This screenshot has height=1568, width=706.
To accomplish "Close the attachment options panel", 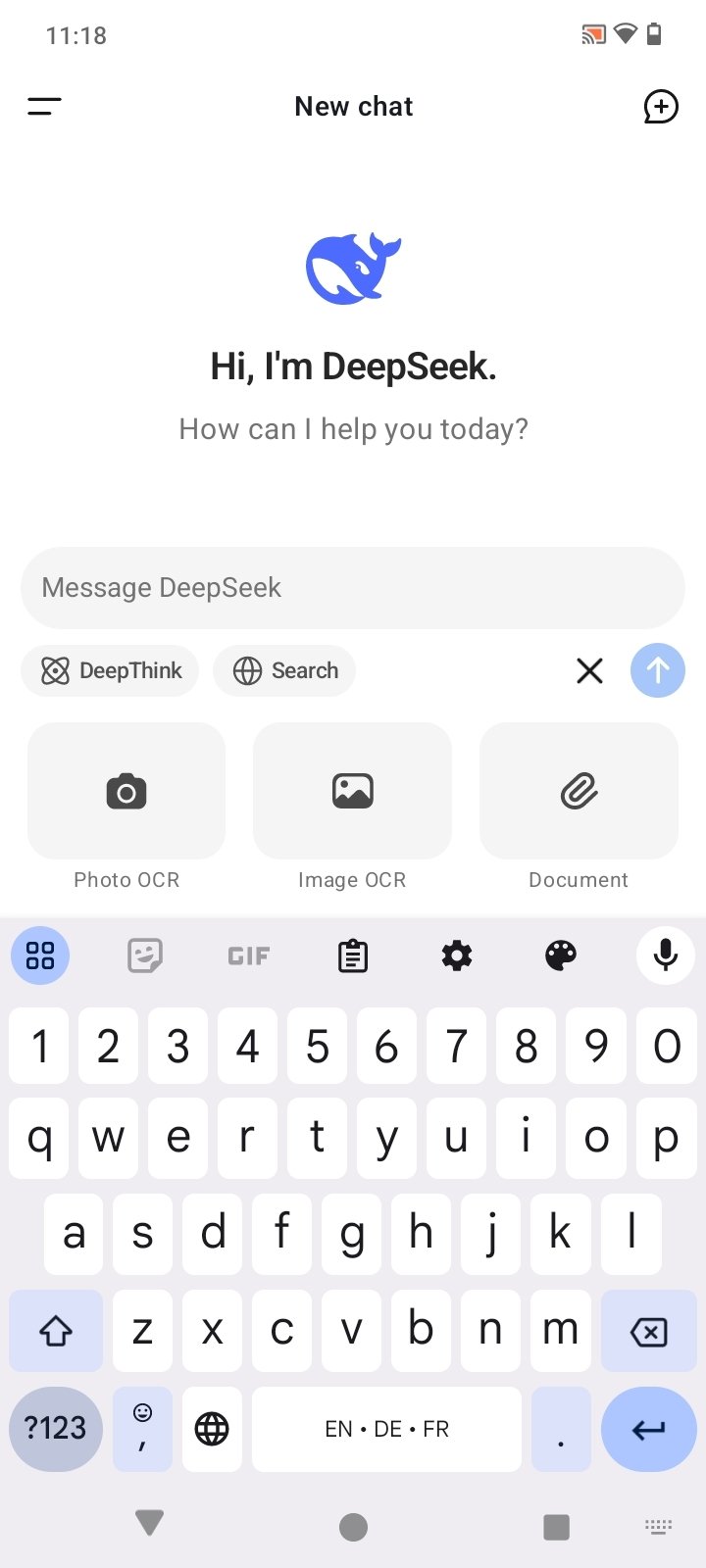I will (x=589, y=670).
